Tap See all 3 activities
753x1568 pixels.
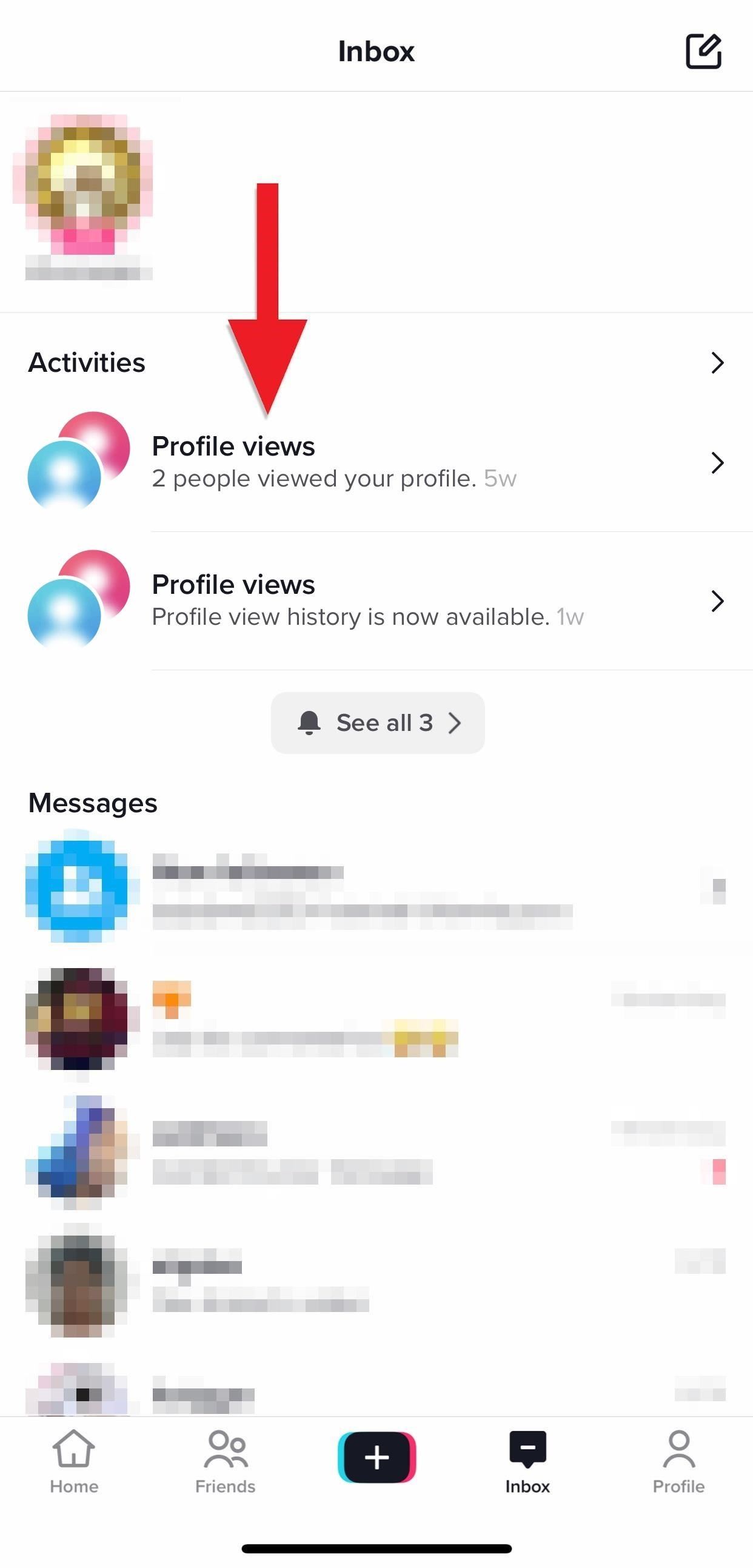[x=378, y=722]
